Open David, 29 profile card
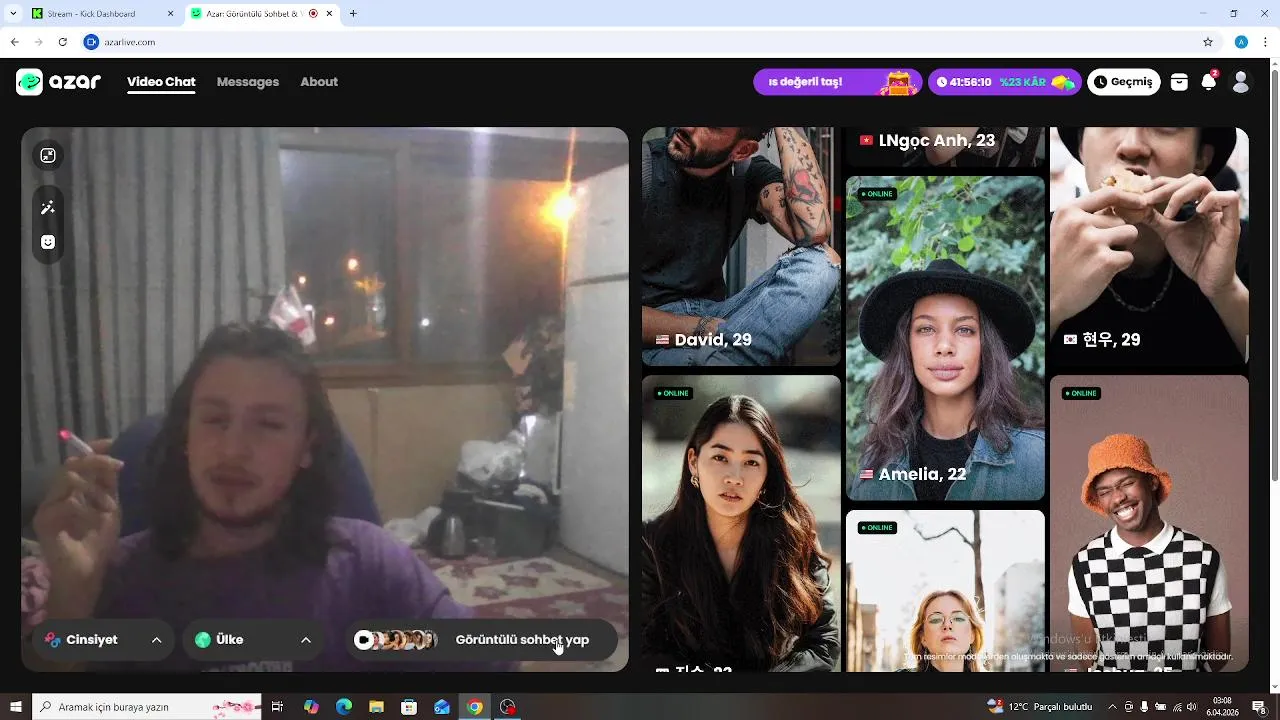The width and height of the screenshot is (1280, 720). (740, 250)
